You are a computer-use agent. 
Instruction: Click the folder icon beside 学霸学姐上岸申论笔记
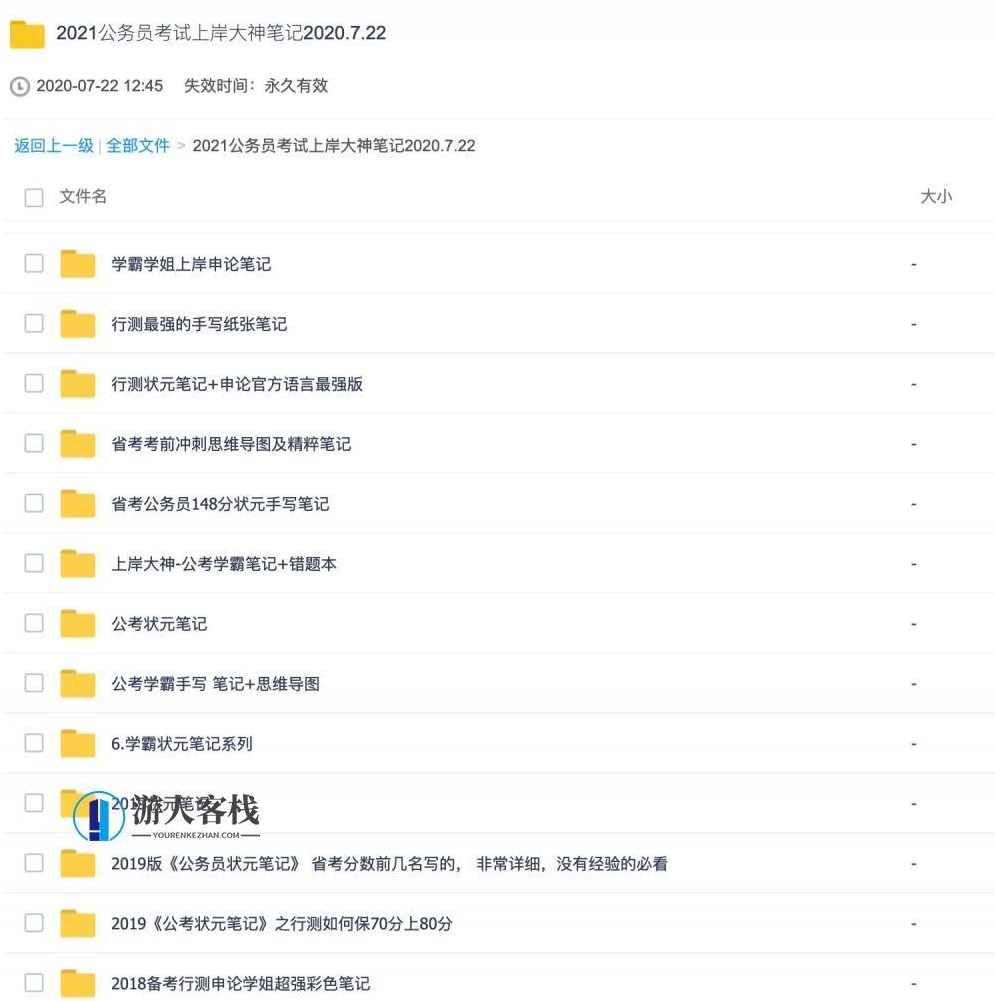coord(77,263)
